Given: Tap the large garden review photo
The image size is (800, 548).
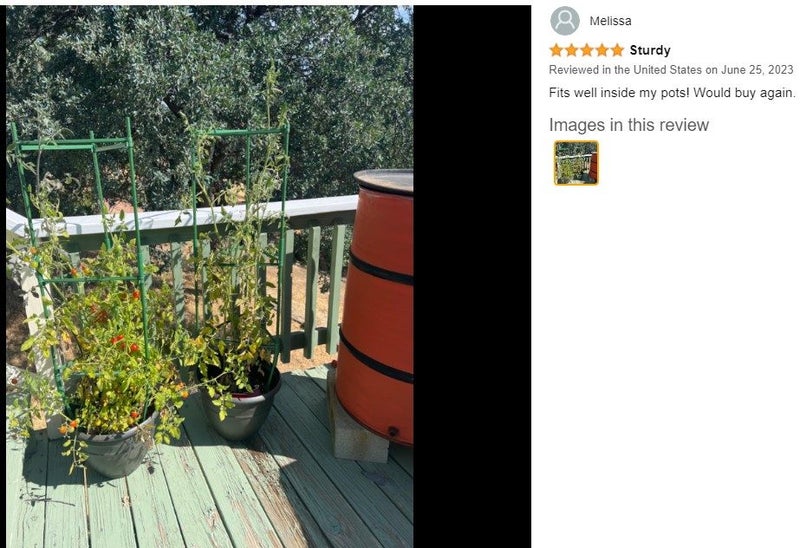Looking at the screenshot, I should (210, 275).
